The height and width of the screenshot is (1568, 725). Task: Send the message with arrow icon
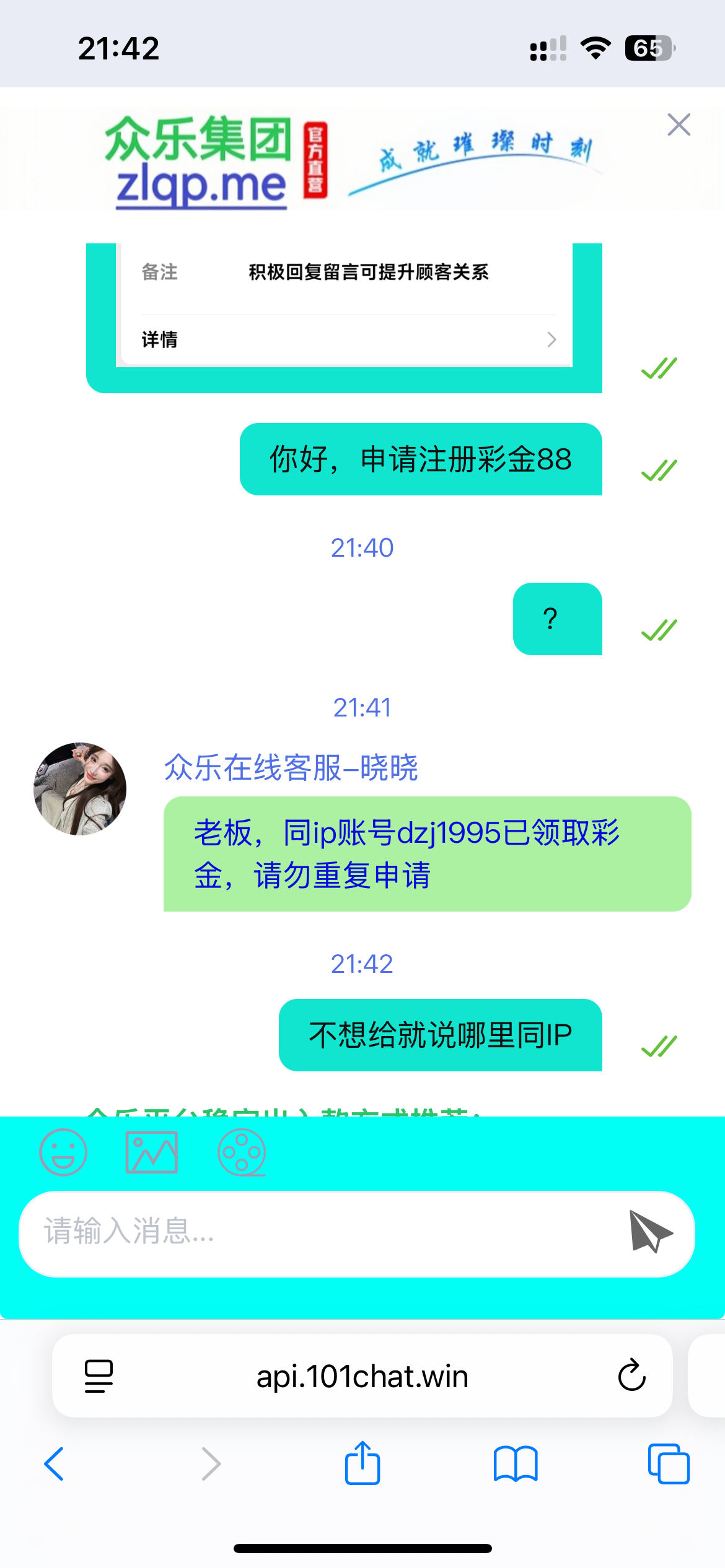651,1232
